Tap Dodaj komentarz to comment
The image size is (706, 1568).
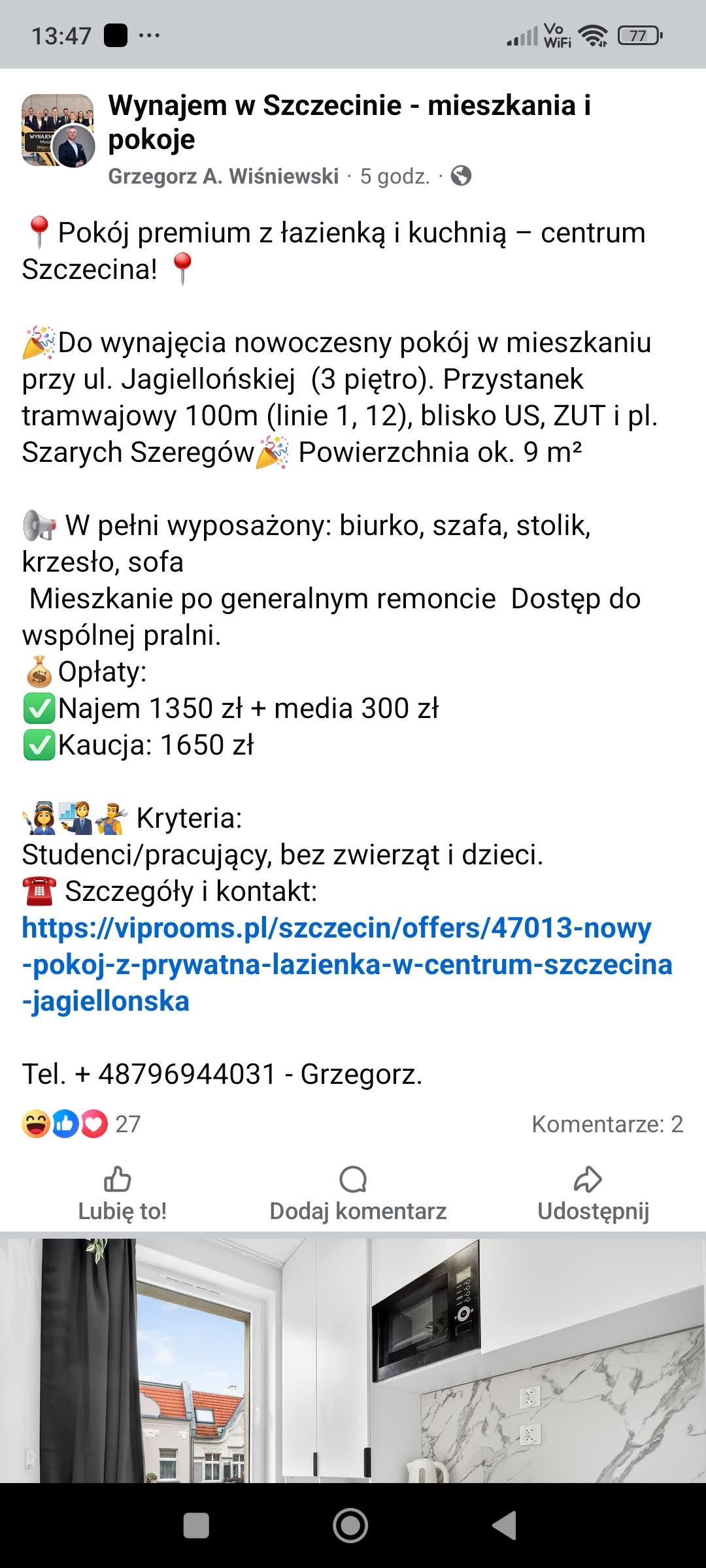point(358,1194)
